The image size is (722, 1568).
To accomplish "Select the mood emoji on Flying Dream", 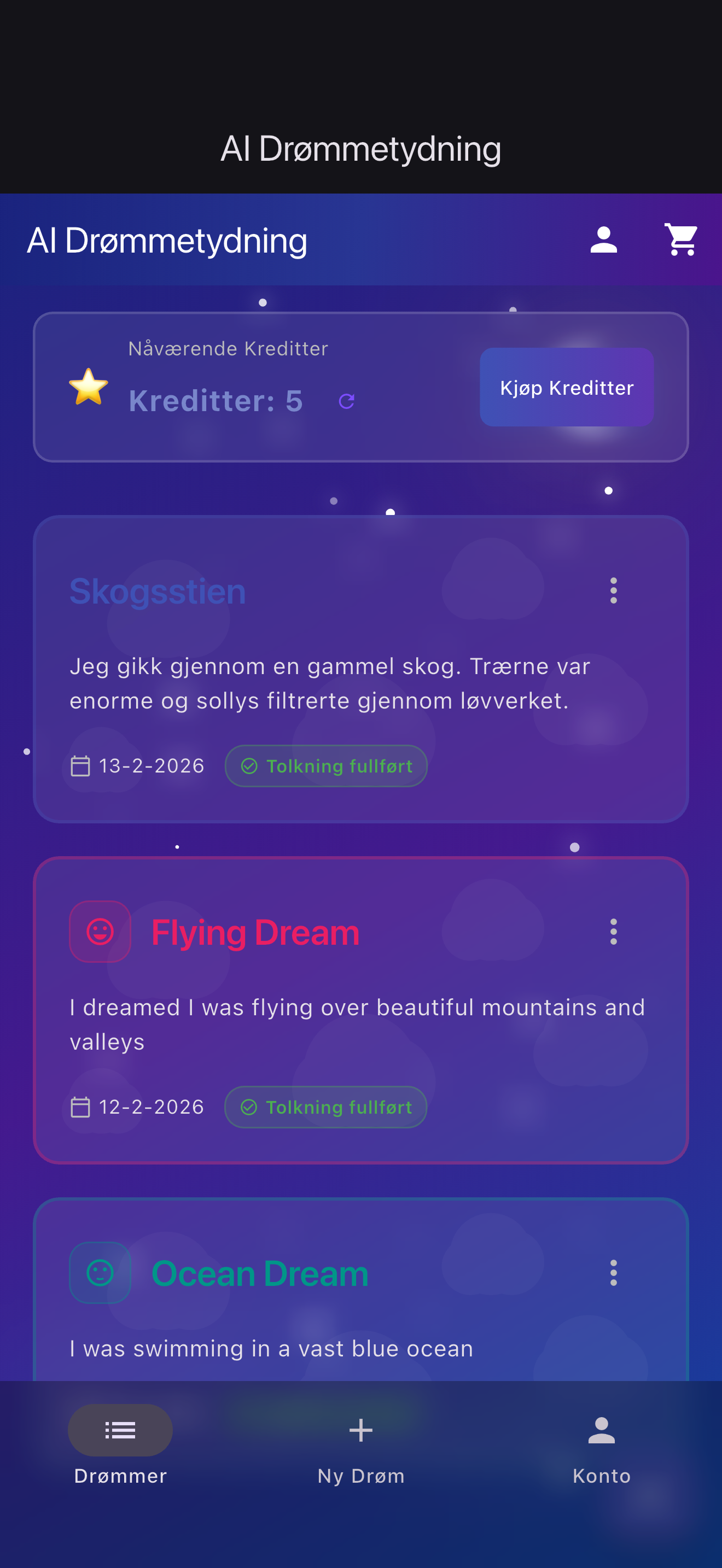I will [x=100, y=932].
